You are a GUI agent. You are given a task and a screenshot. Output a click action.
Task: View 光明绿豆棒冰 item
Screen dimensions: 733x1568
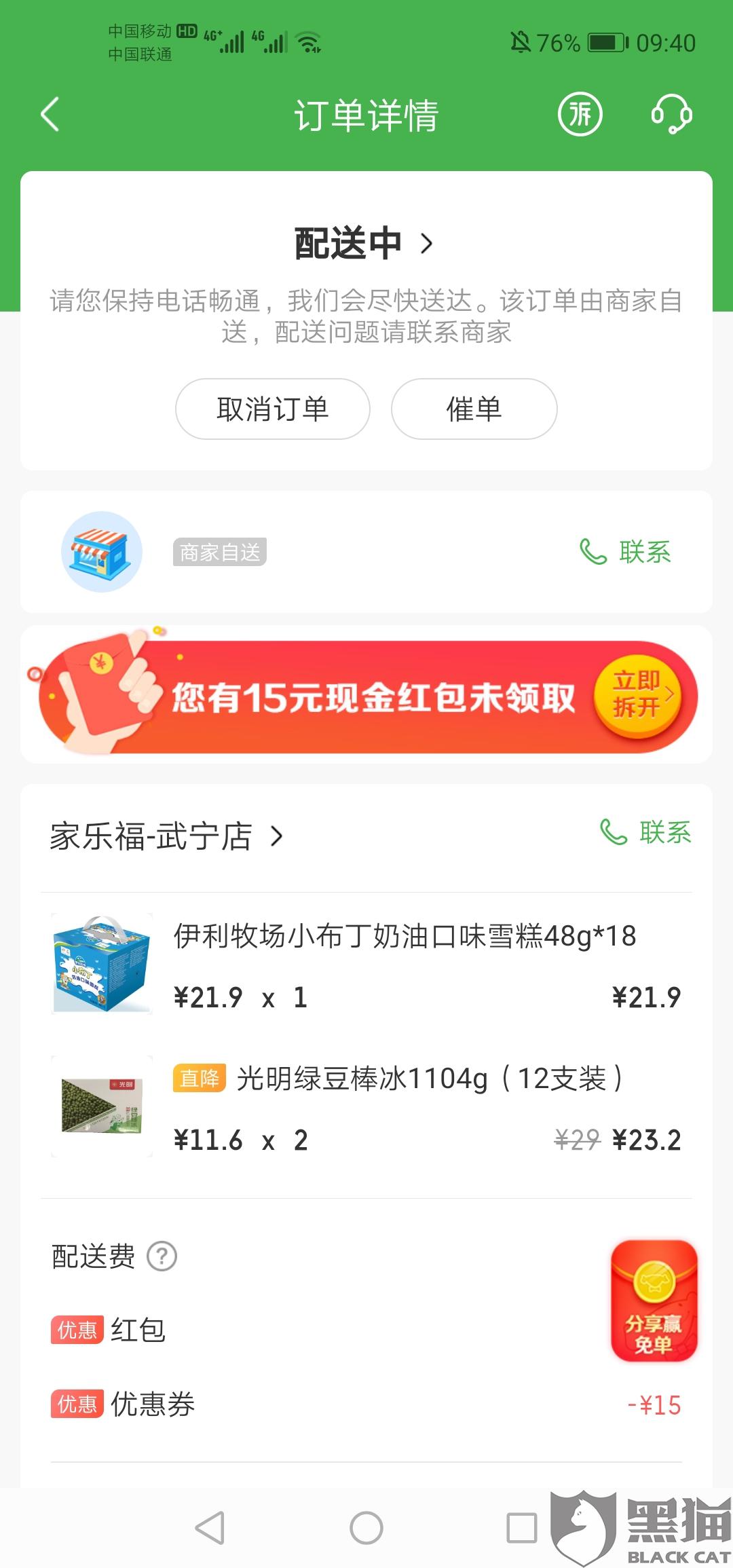click(429, 1079)
